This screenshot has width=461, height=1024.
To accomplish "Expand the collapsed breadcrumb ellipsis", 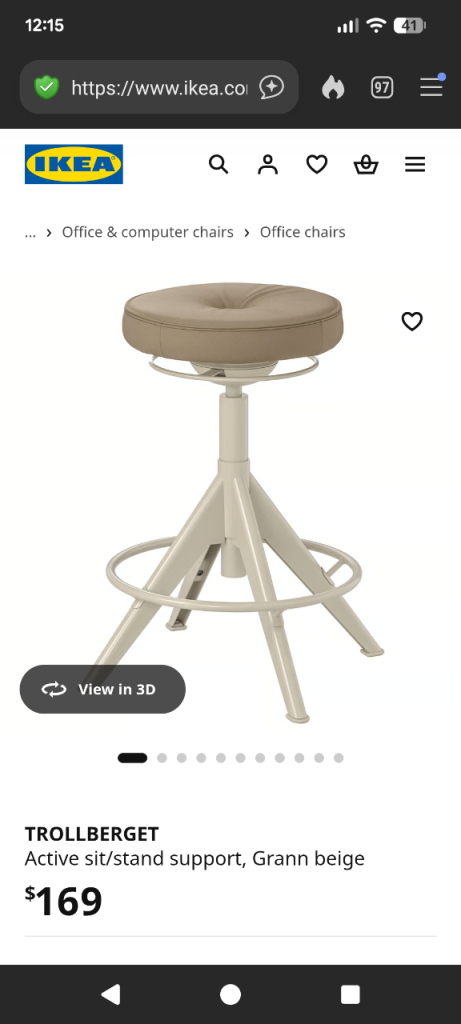I will [x=30, y=233].
